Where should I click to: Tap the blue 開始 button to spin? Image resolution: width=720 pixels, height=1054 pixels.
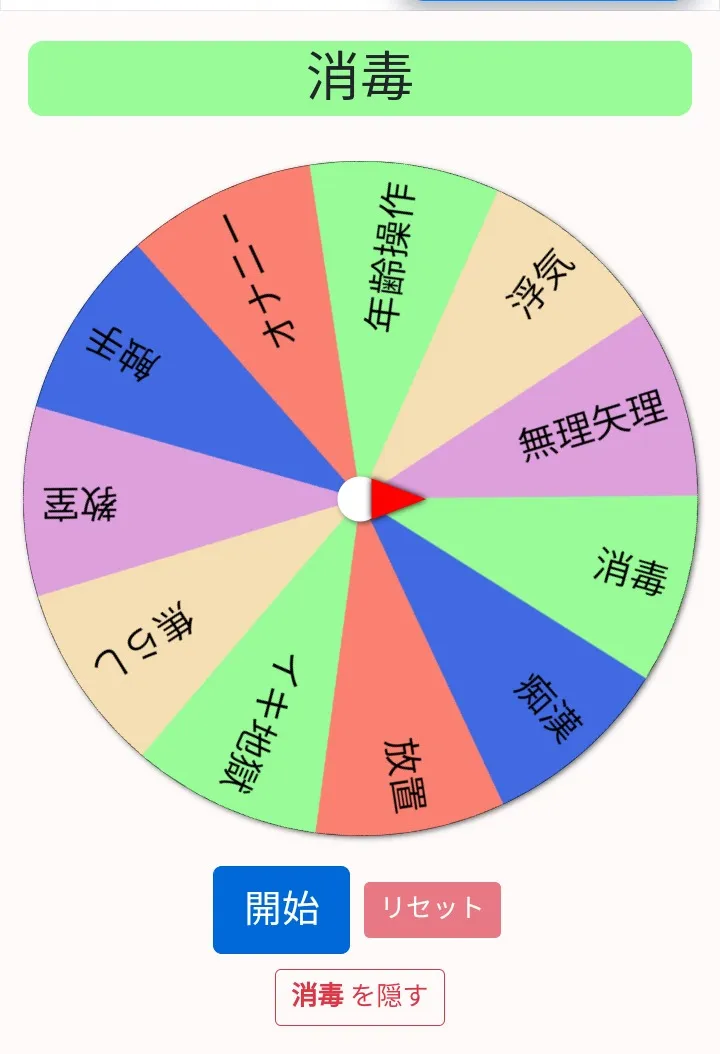tap(281, 909)
